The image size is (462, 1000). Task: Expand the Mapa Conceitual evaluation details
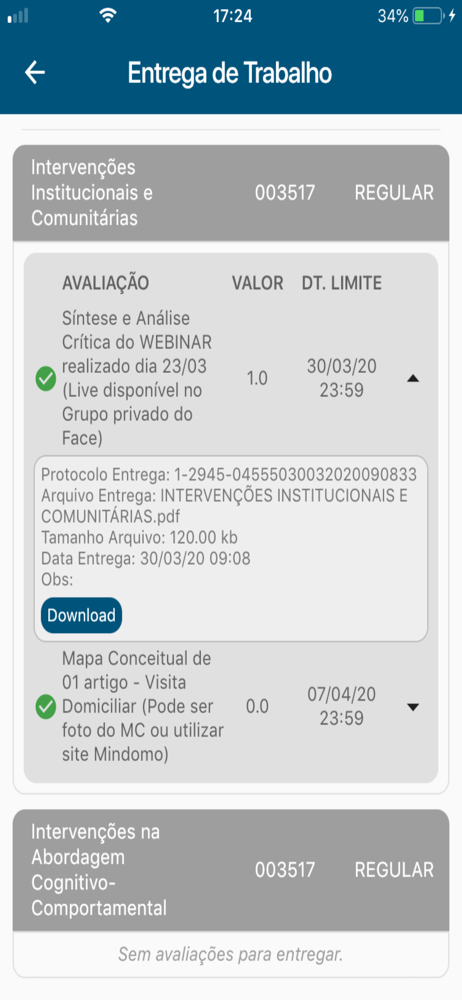tap(413, 707)
